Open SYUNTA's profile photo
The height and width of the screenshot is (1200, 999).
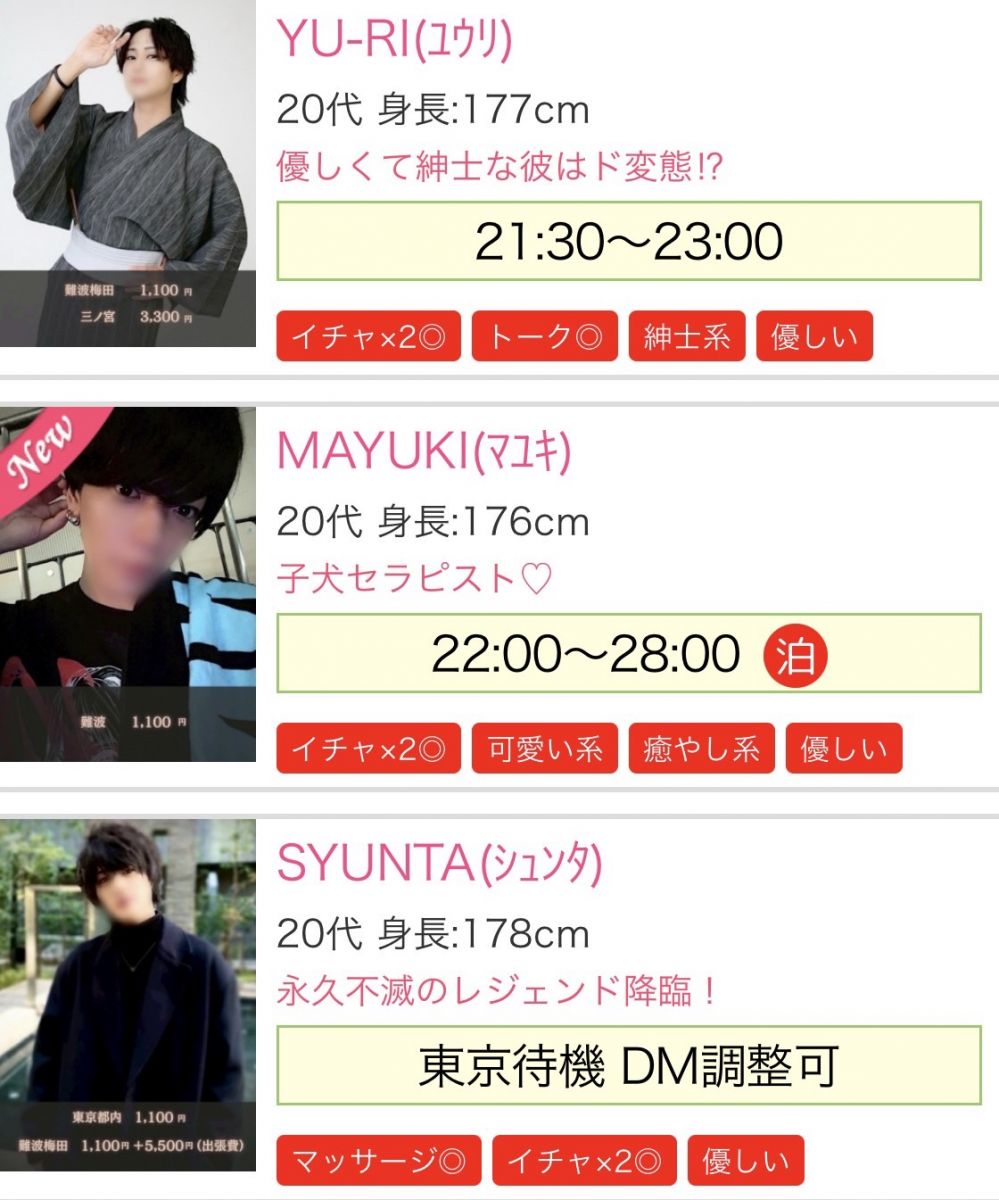[x=128, y=995]
